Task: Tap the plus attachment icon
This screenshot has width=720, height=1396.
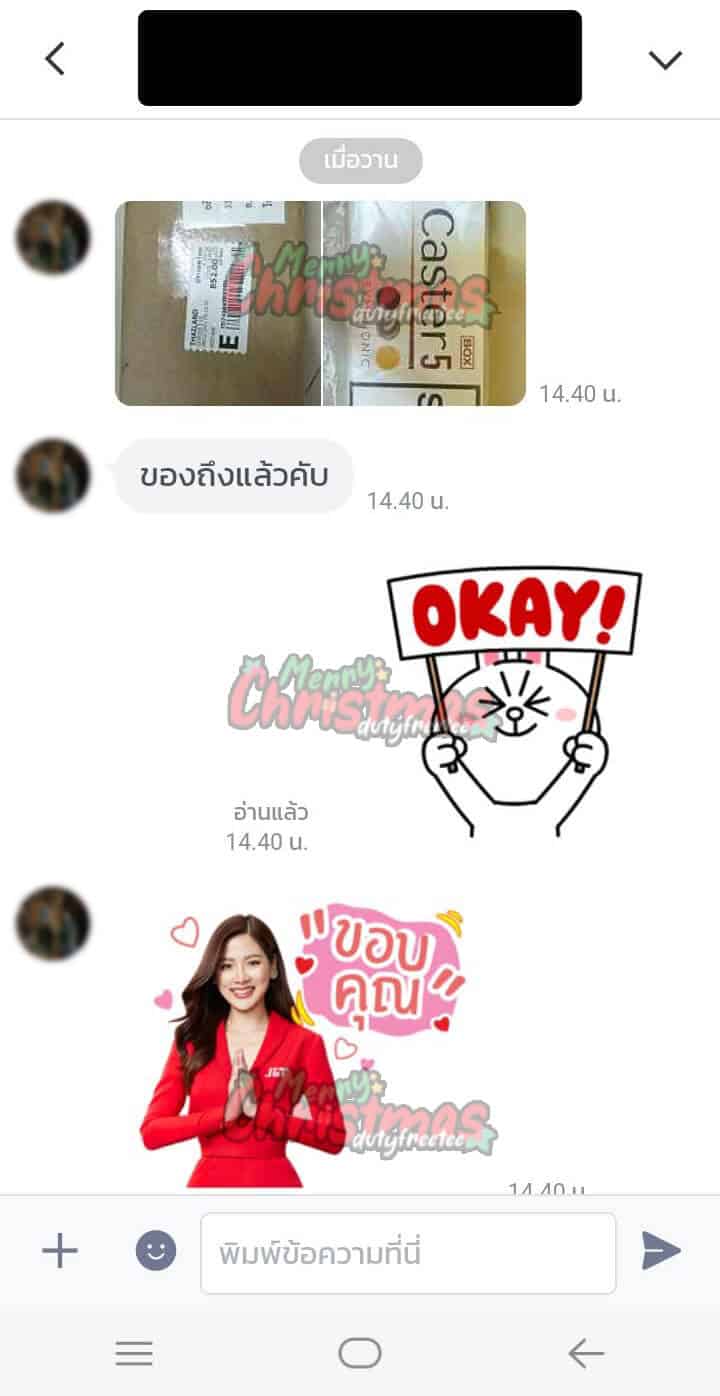Action: click(x=60, y=1251)
